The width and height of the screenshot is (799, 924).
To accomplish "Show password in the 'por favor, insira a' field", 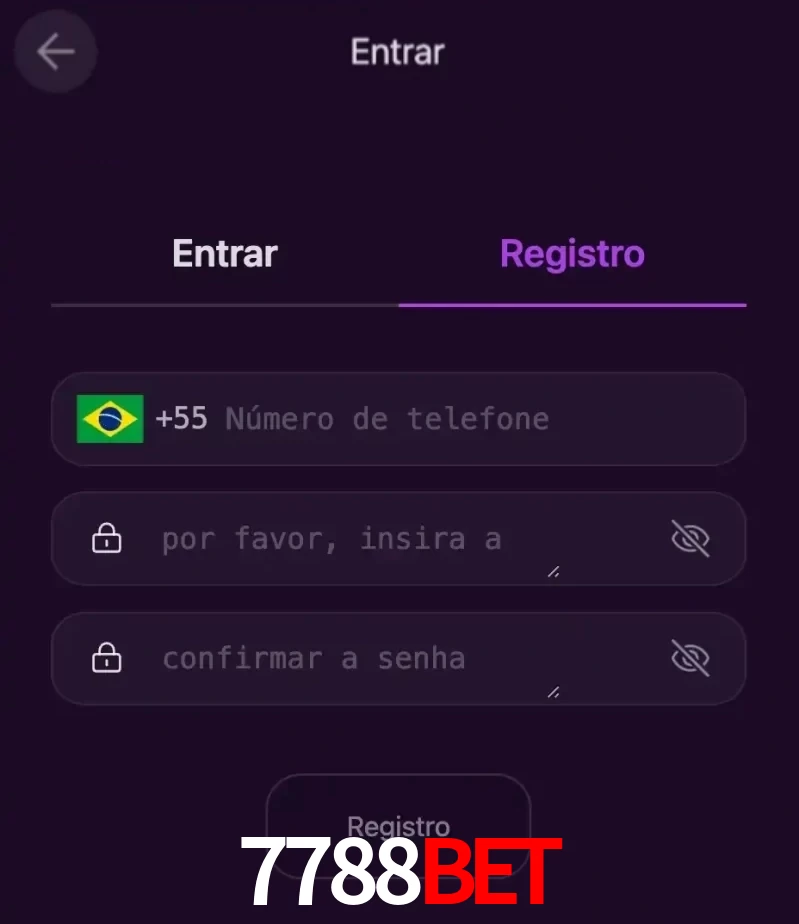I will [x=690, y=539].
